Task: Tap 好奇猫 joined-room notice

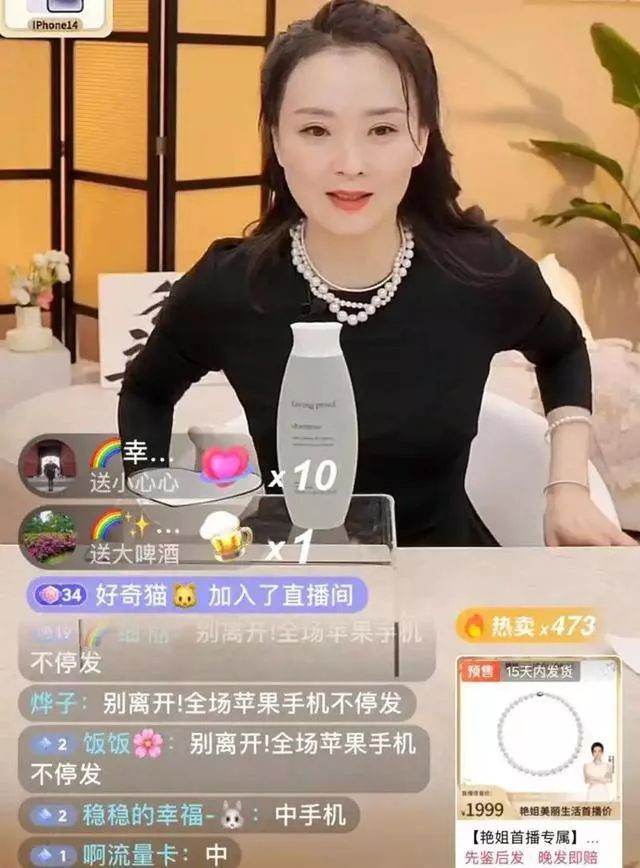Action: click(196, 596)
